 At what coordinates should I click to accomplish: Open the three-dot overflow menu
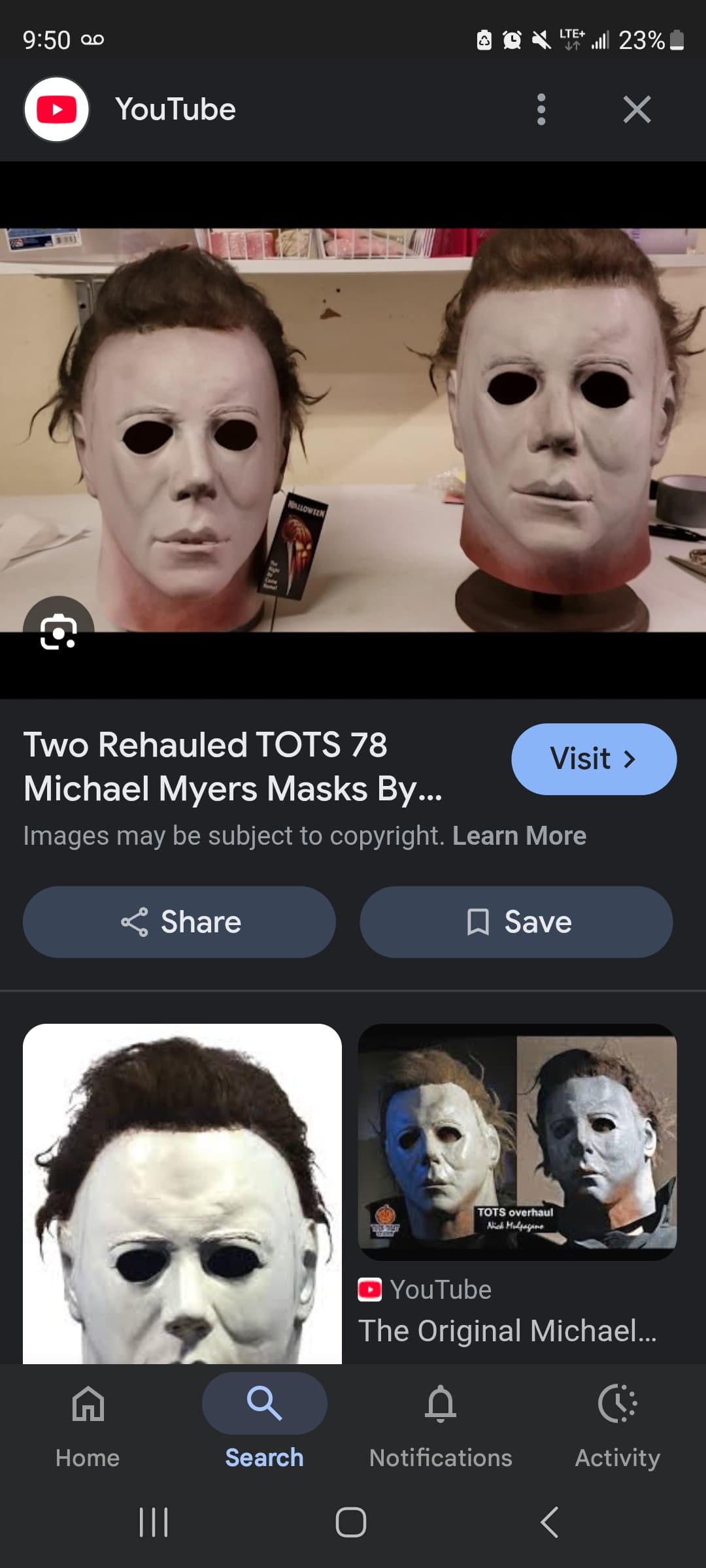[x=541, y=109]
